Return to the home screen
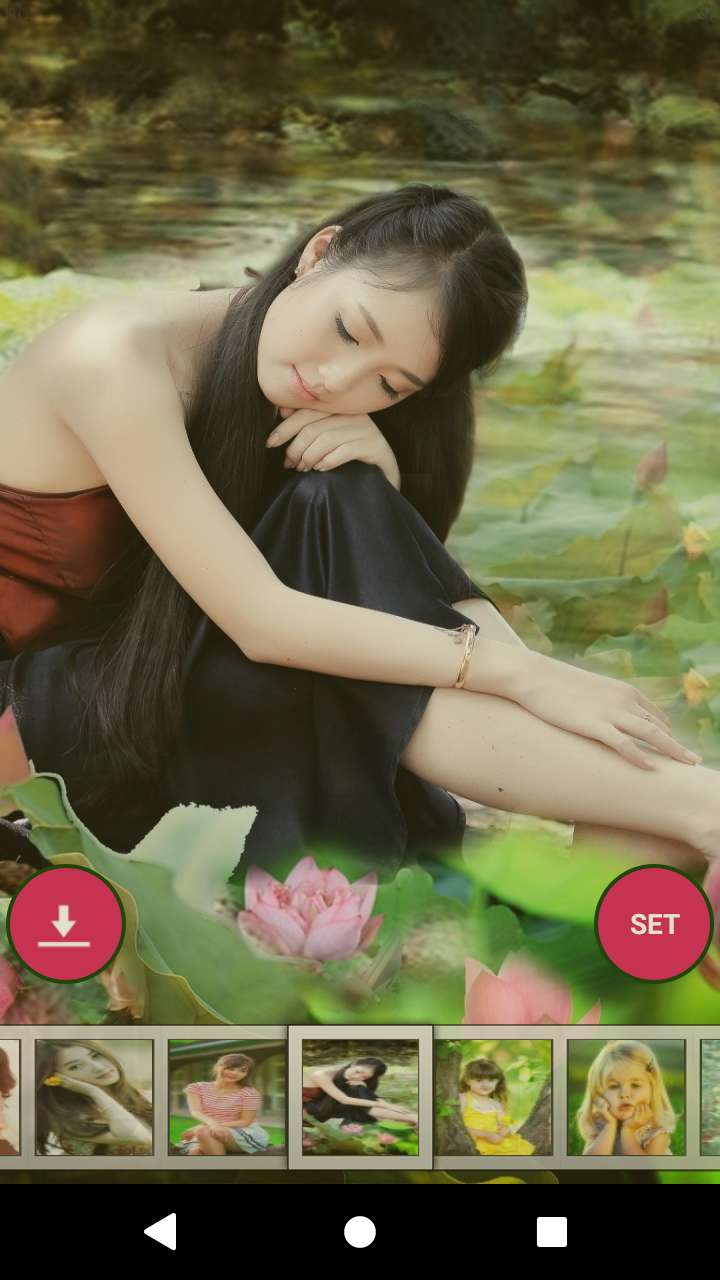Screen dimensions: 720x1280 (x=360, y=1232)
